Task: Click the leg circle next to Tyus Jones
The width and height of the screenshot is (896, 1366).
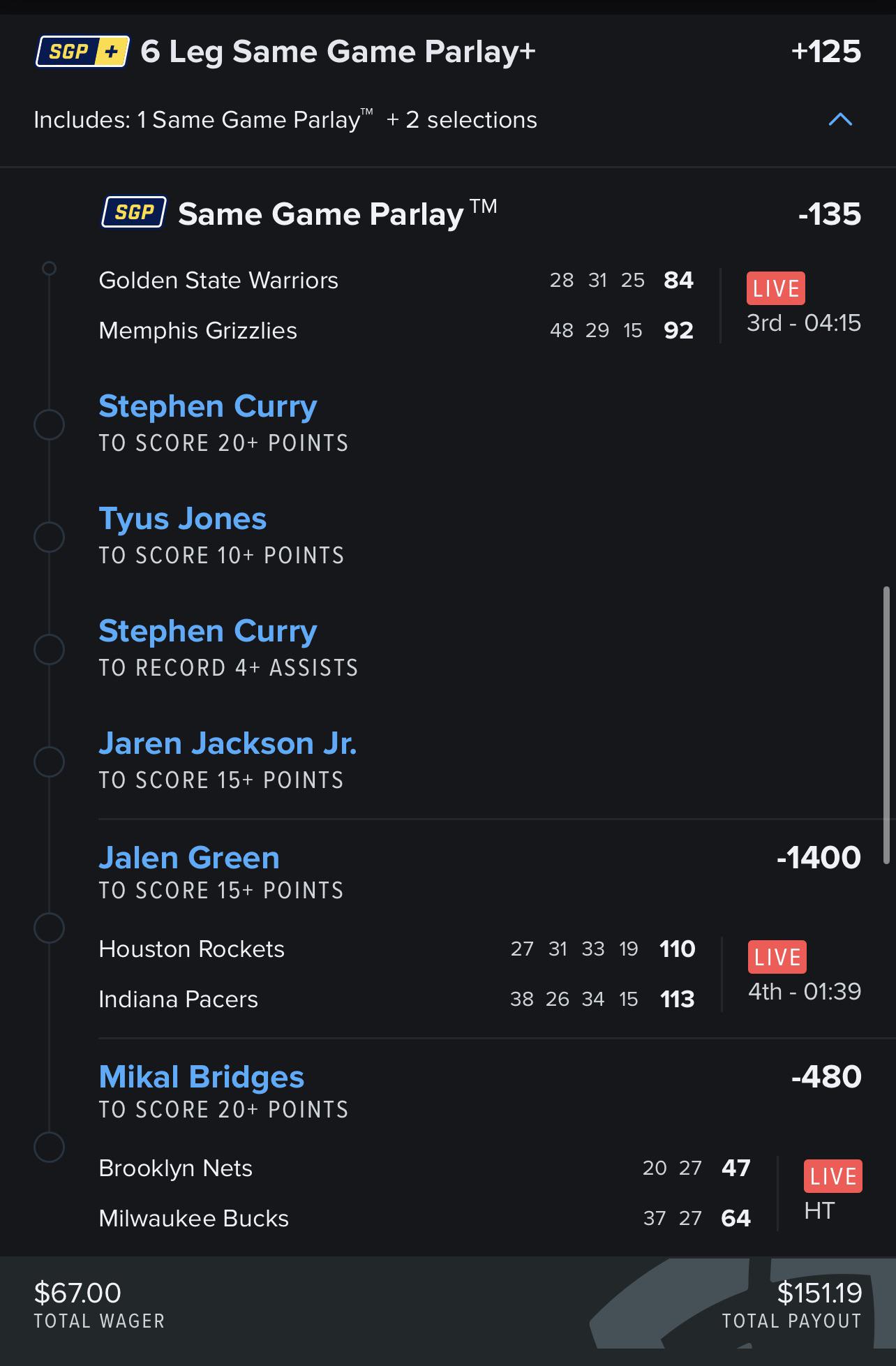Action: tap(50, 537)
